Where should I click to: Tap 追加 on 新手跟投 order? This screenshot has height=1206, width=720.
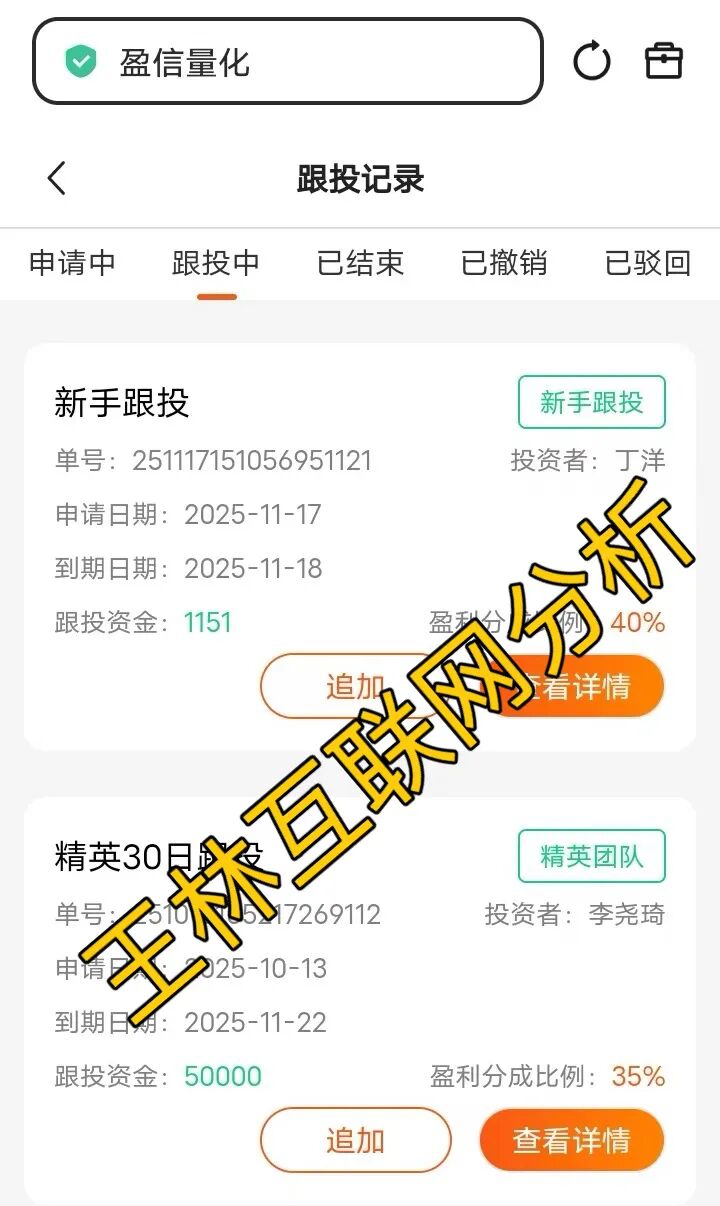point(355,687)
